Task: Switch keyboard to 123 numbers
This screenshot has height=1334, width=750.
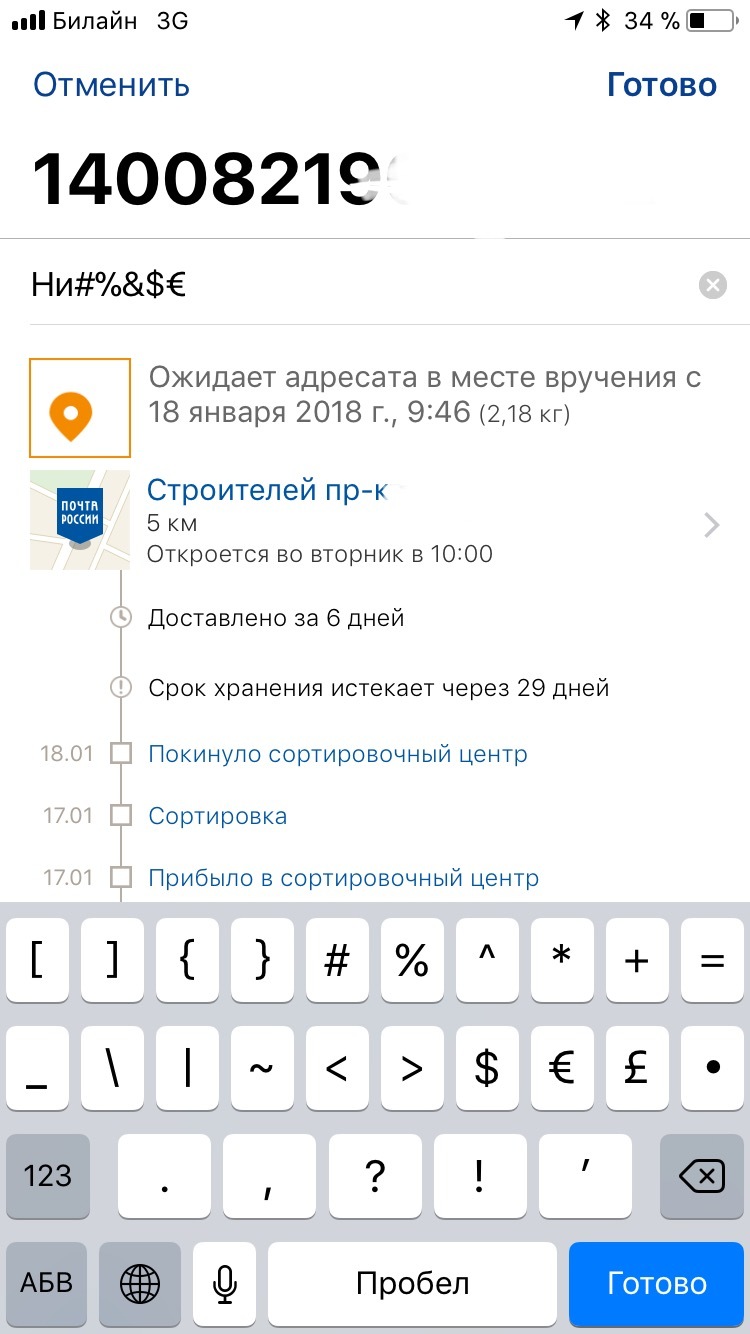Action: click(47, 1177)
